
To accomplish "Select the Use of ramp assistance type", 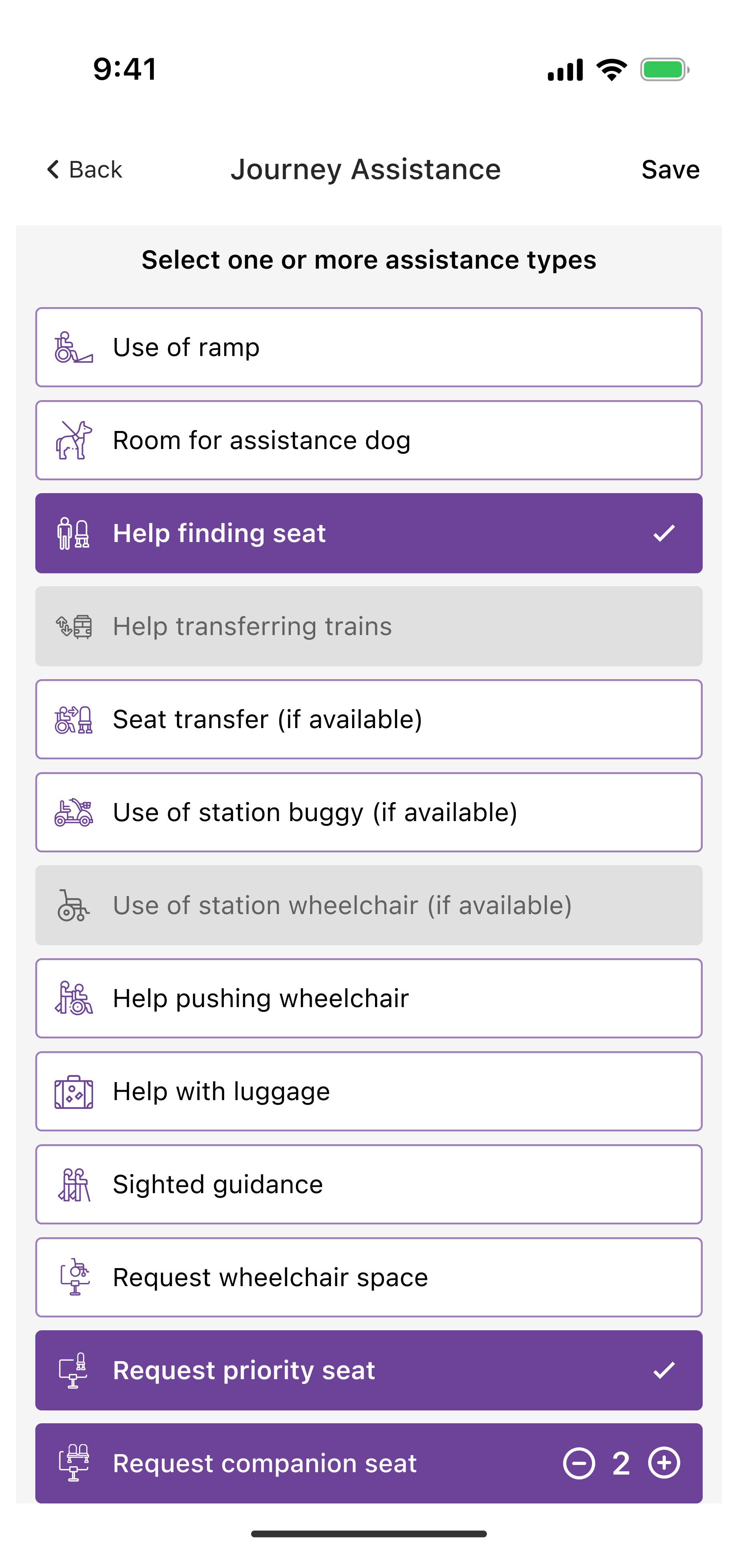I will (369, 347).
